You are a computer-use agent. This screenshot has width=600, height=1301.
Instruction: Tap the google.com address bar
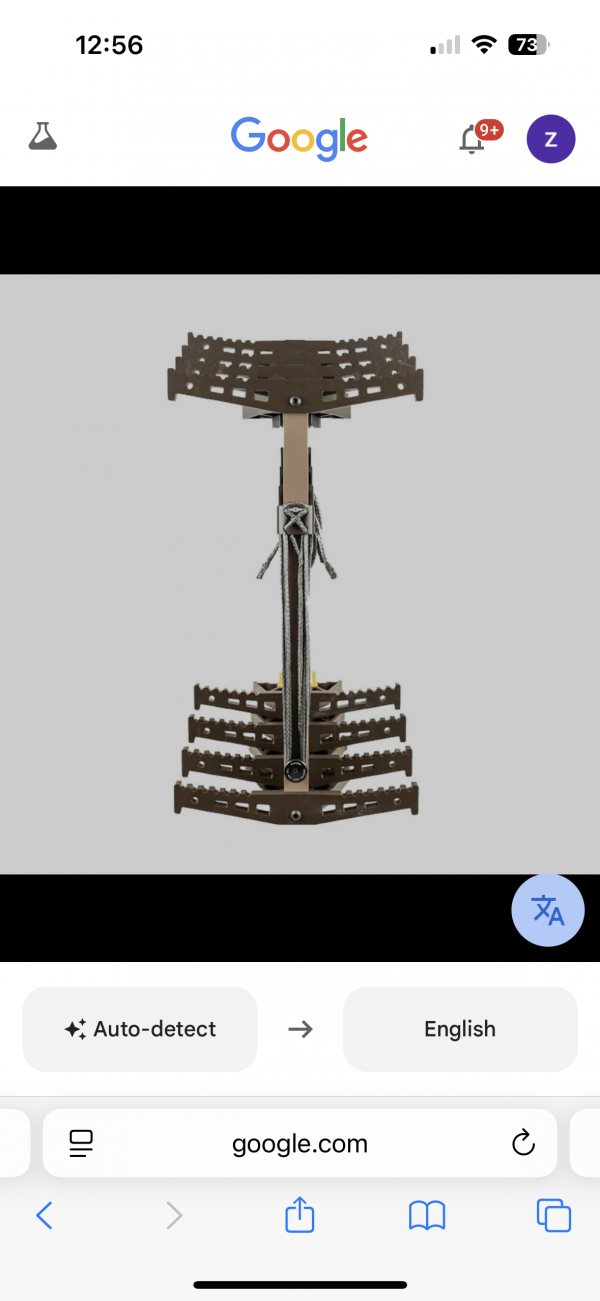click(300, 1143)
